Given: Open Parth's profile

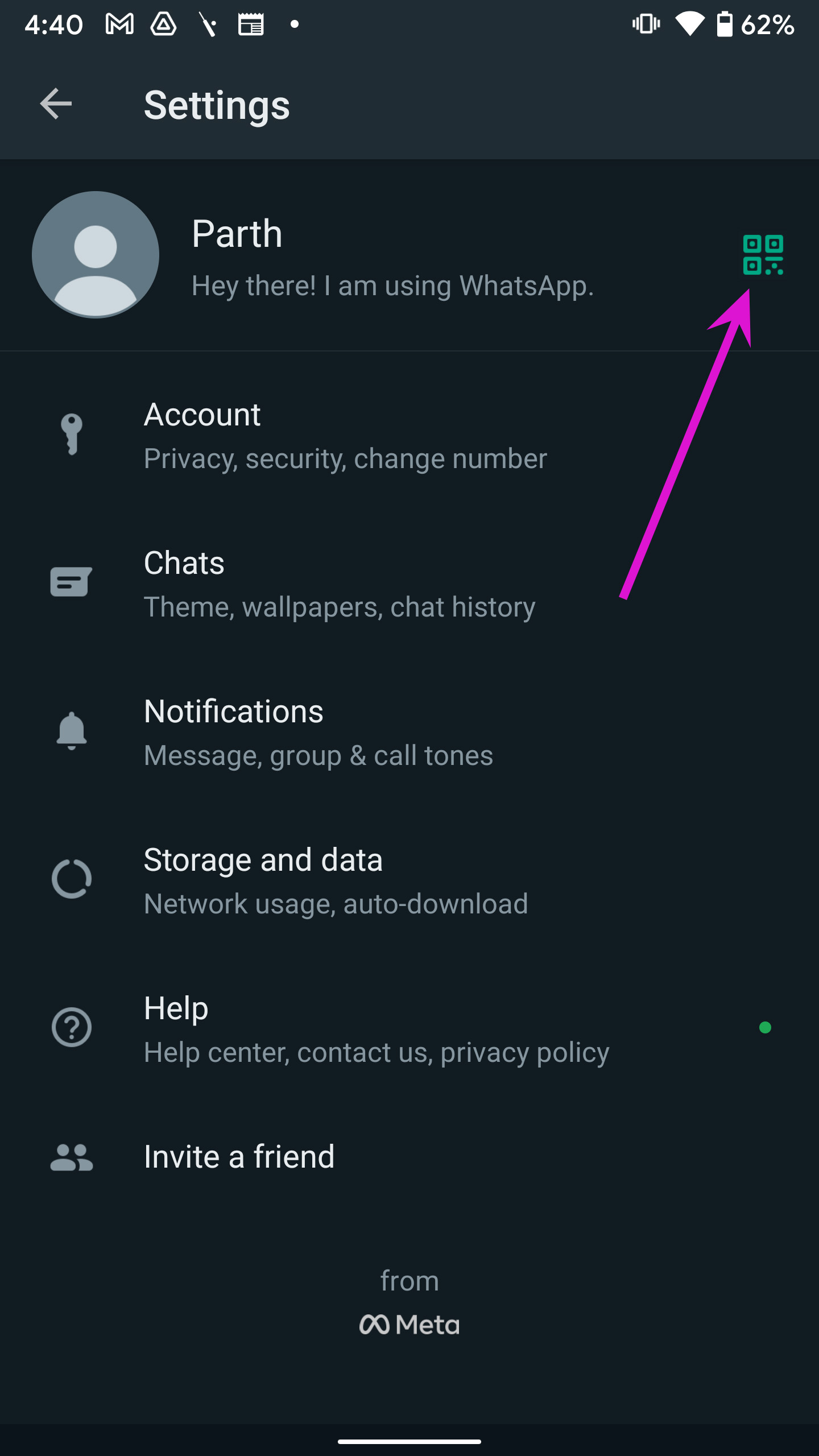Looking at the screenshot, I should click(x=409, y=255).
